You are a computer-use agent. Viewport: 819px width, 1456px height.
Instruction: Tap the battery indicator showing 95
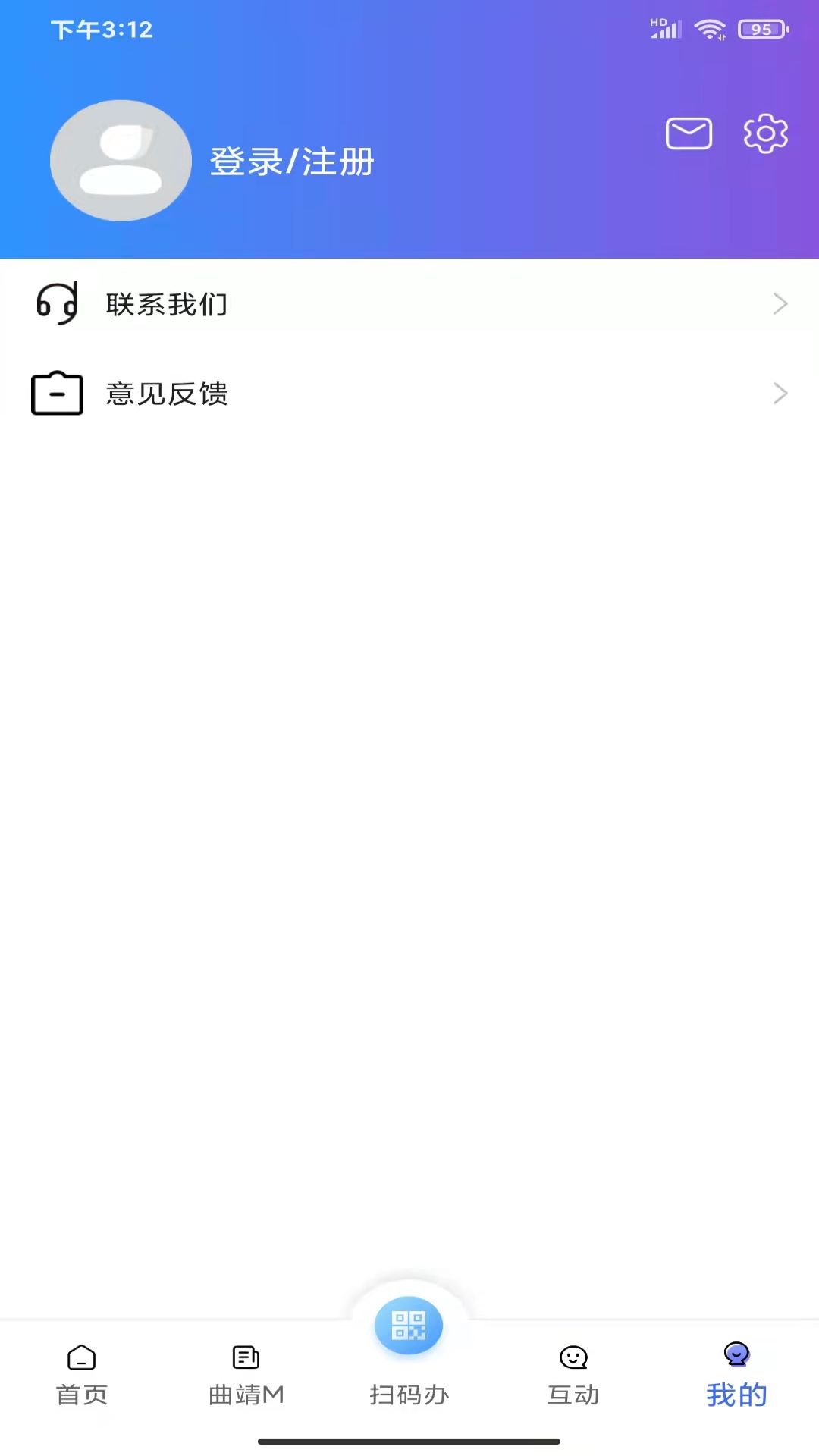pos(761,29)
